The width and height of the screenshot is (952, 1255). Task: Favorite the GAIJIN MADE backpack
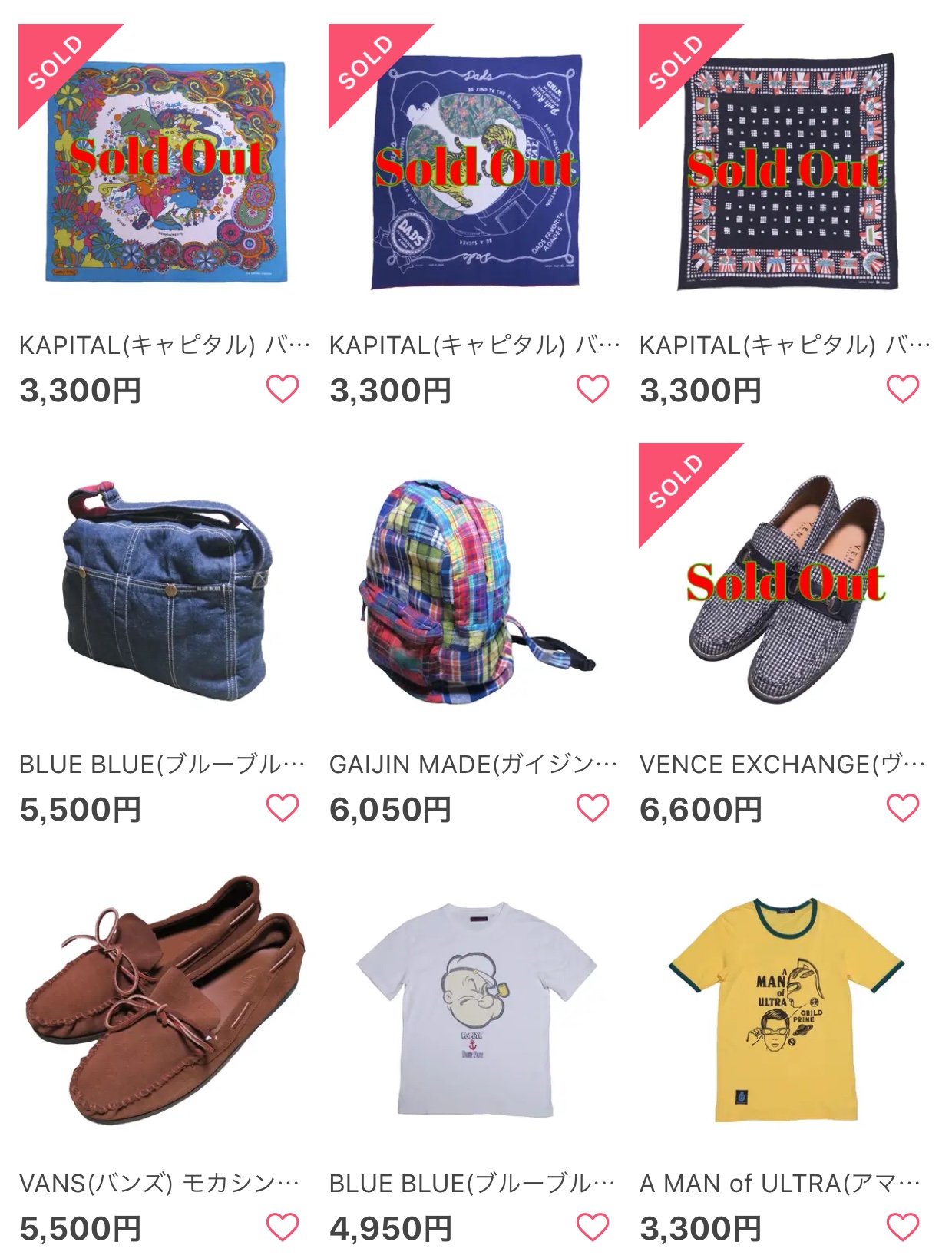coord(593,808)
